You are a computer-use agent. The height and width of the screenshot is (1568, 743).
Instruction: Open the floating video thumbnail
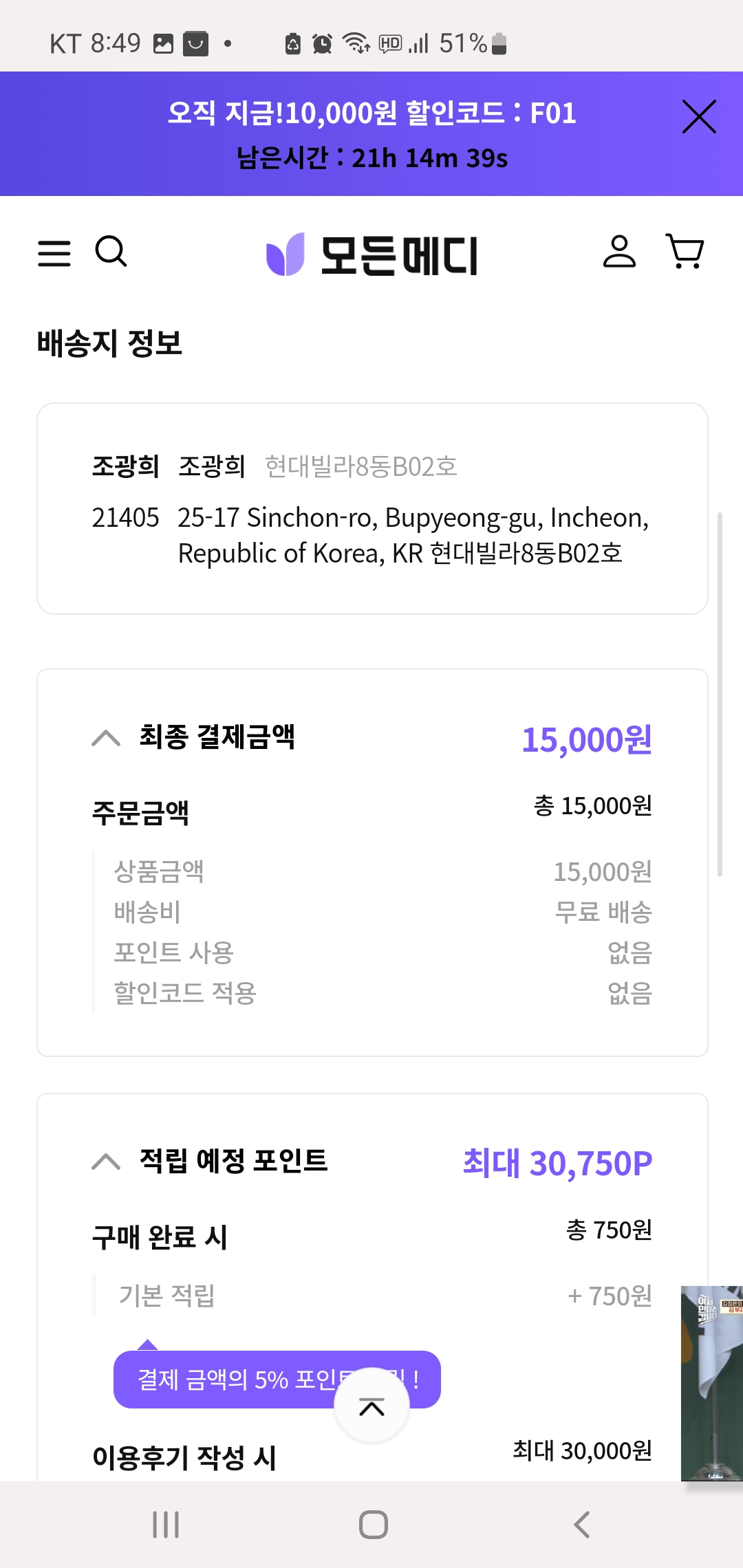712,1383
